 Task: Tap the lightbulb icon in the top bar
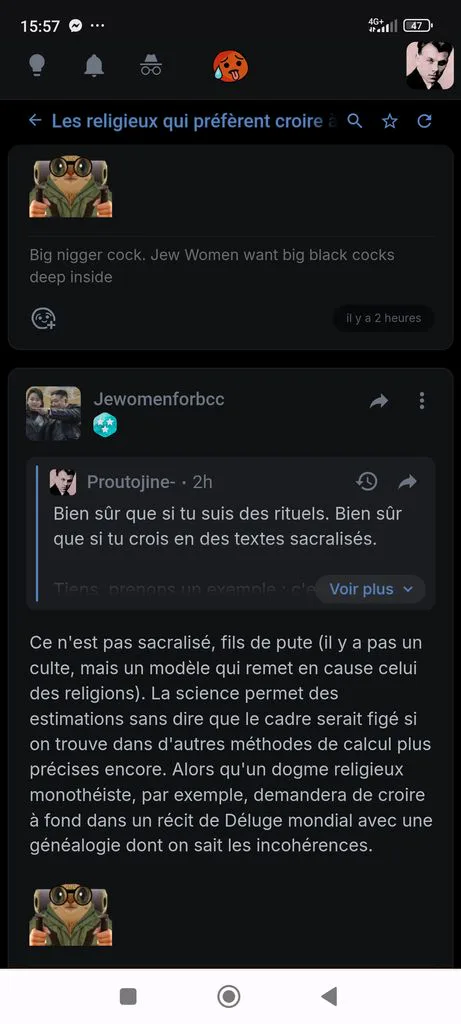pyautogui.click(x=37, y=65)
